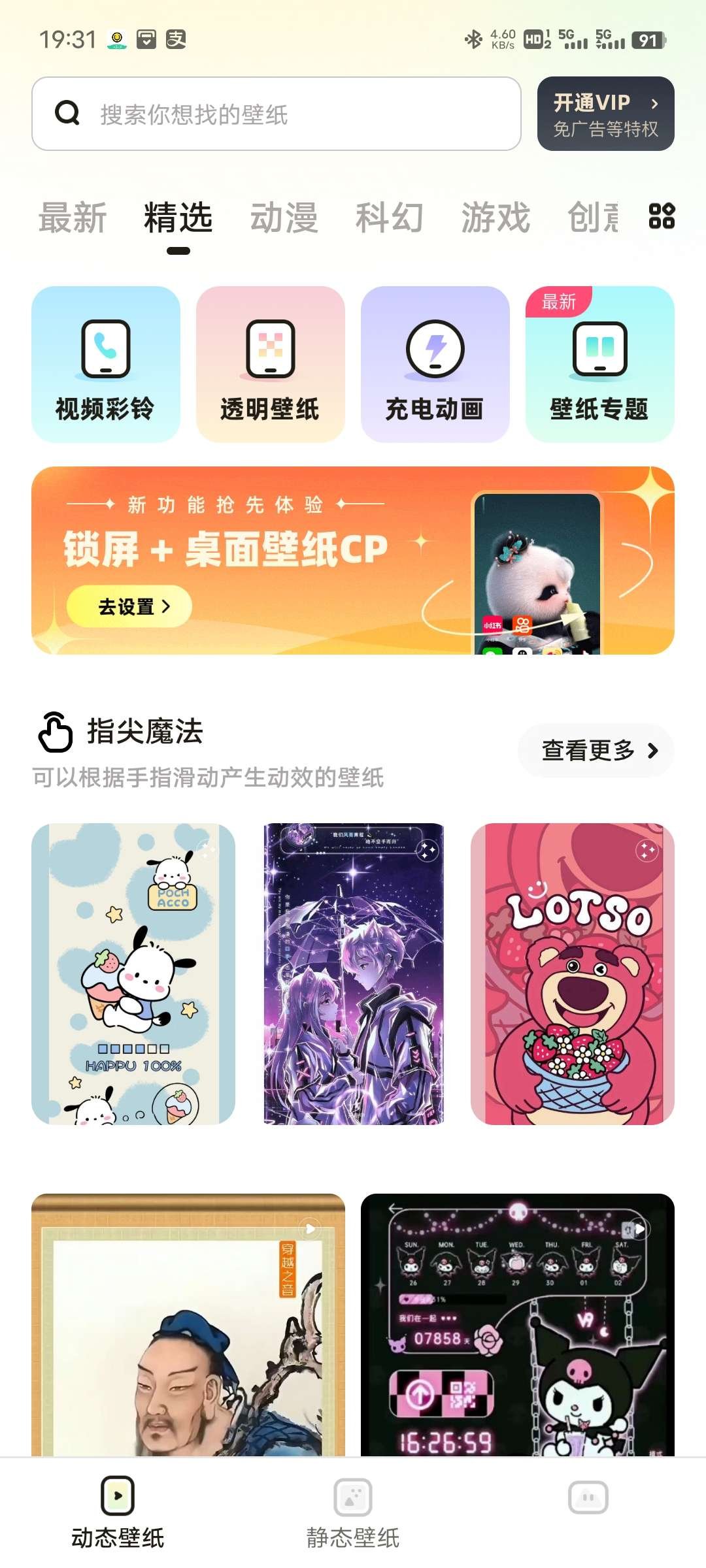Open 充电动画 feature

click(x=435, y=365)
